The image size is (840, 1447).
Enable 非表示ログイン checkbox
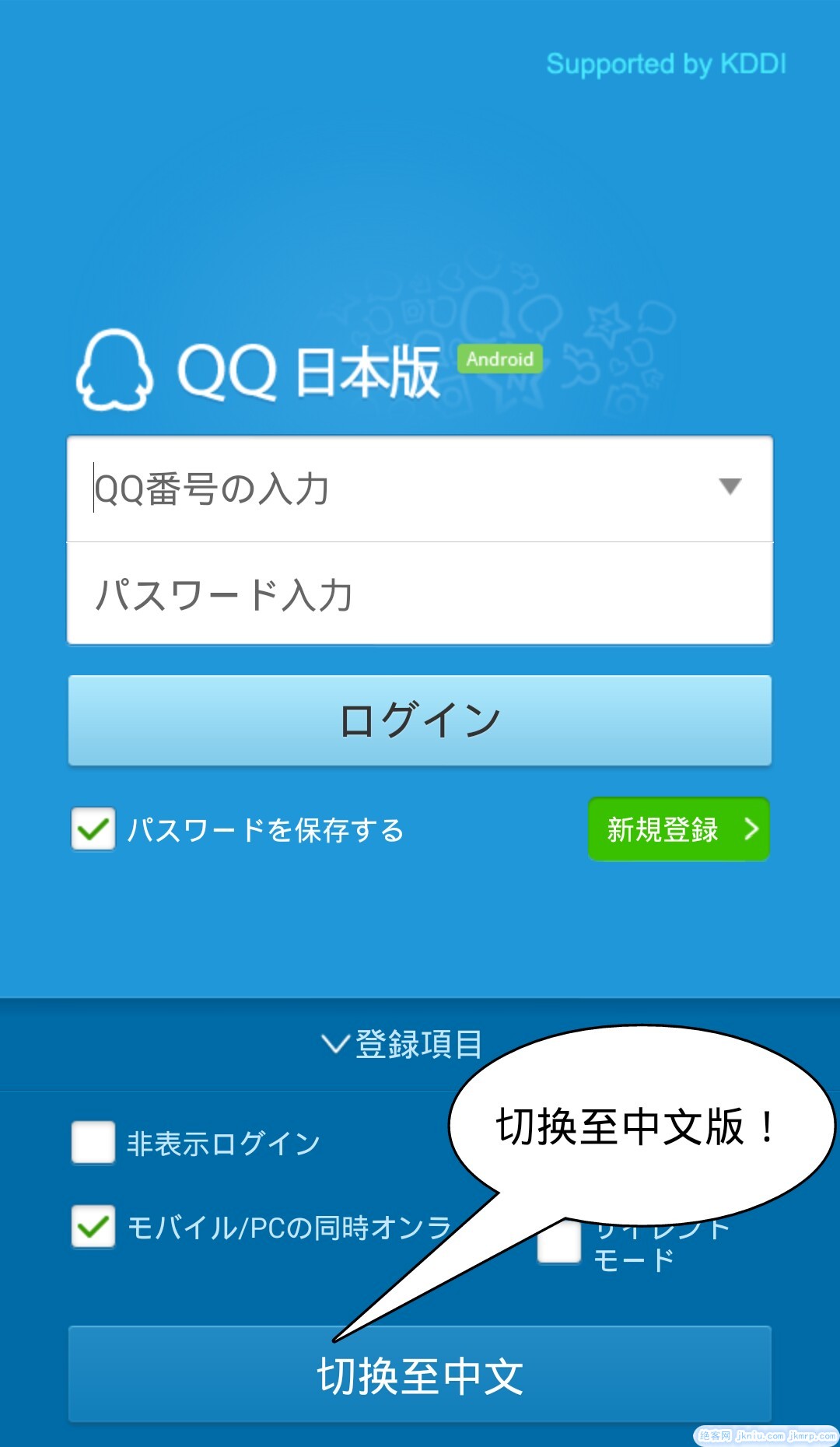[x=93, y=1143]
